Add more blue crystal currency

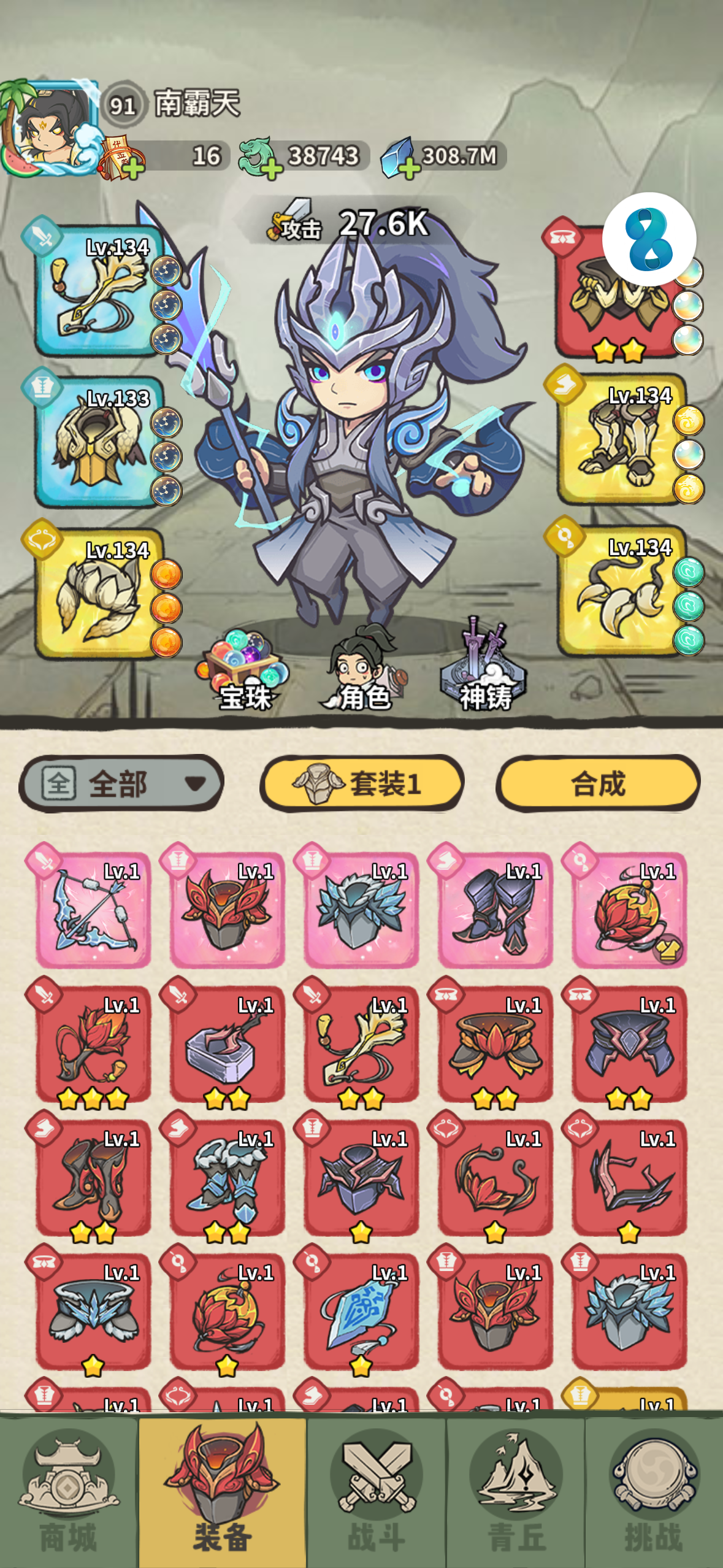point(410,167)
